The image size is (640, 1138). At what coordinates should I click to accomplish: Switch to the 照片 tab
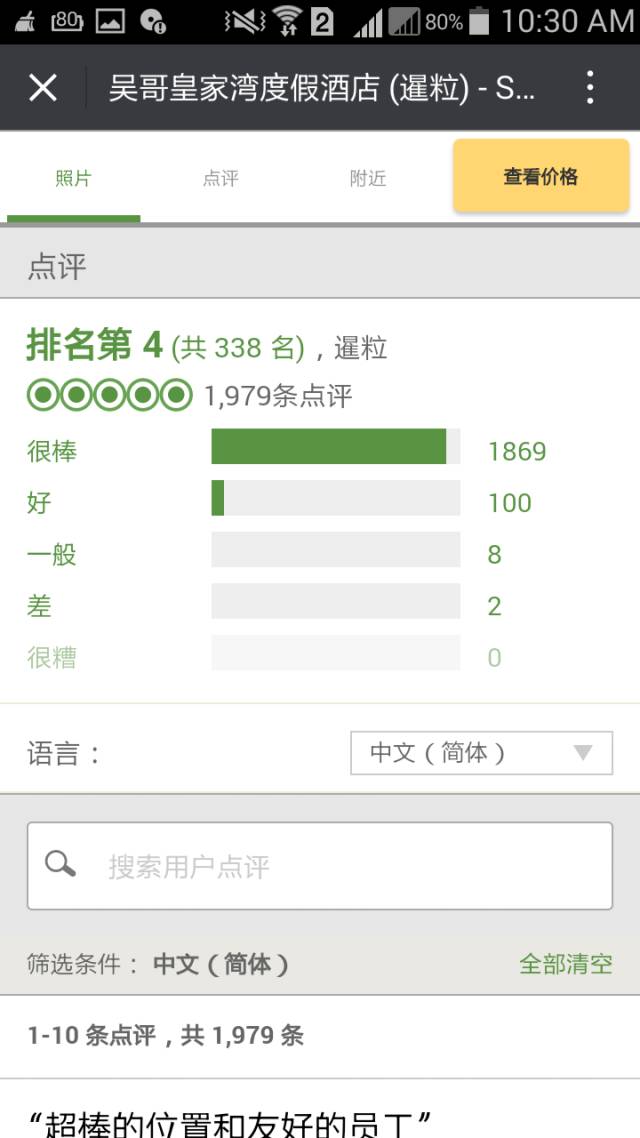click(73, 179)
